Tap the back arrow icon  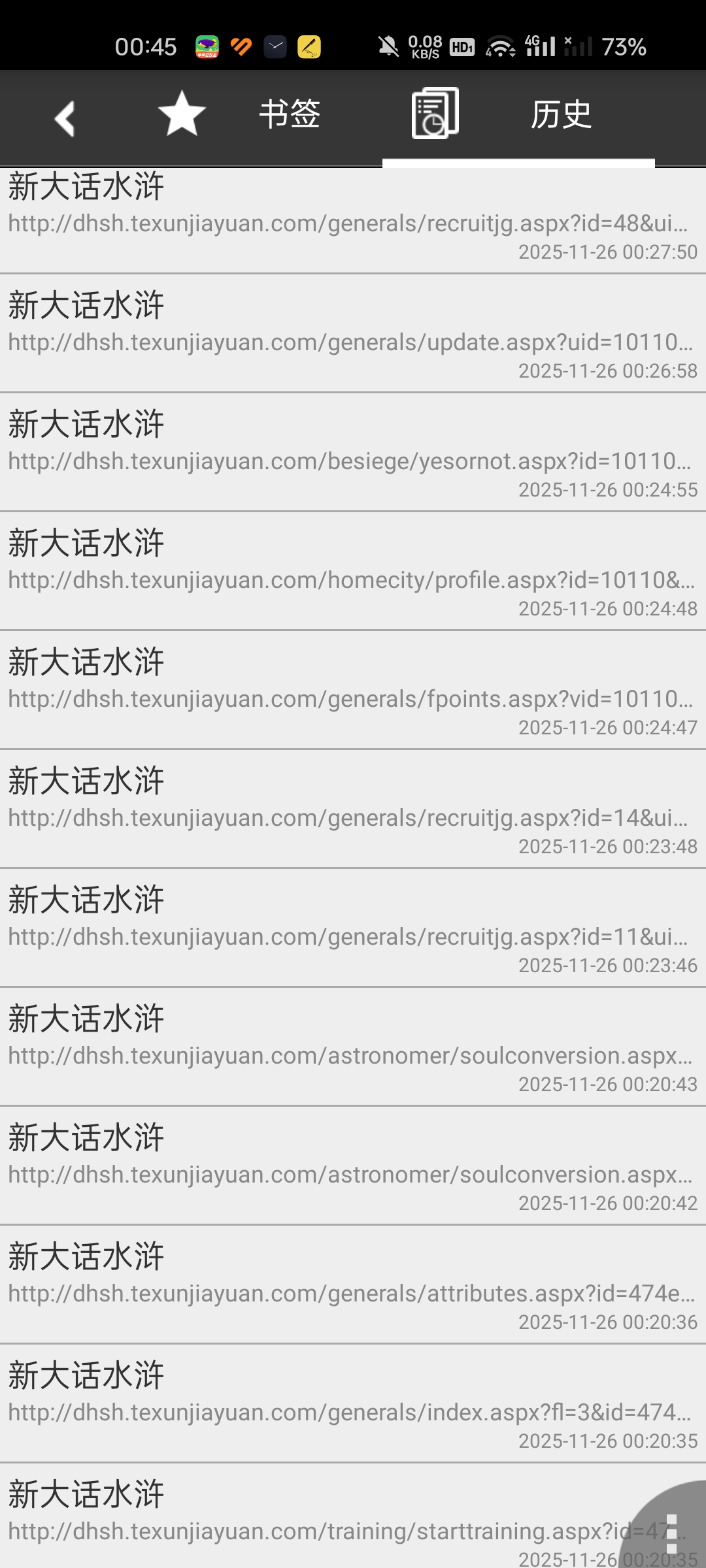(63, 116)
